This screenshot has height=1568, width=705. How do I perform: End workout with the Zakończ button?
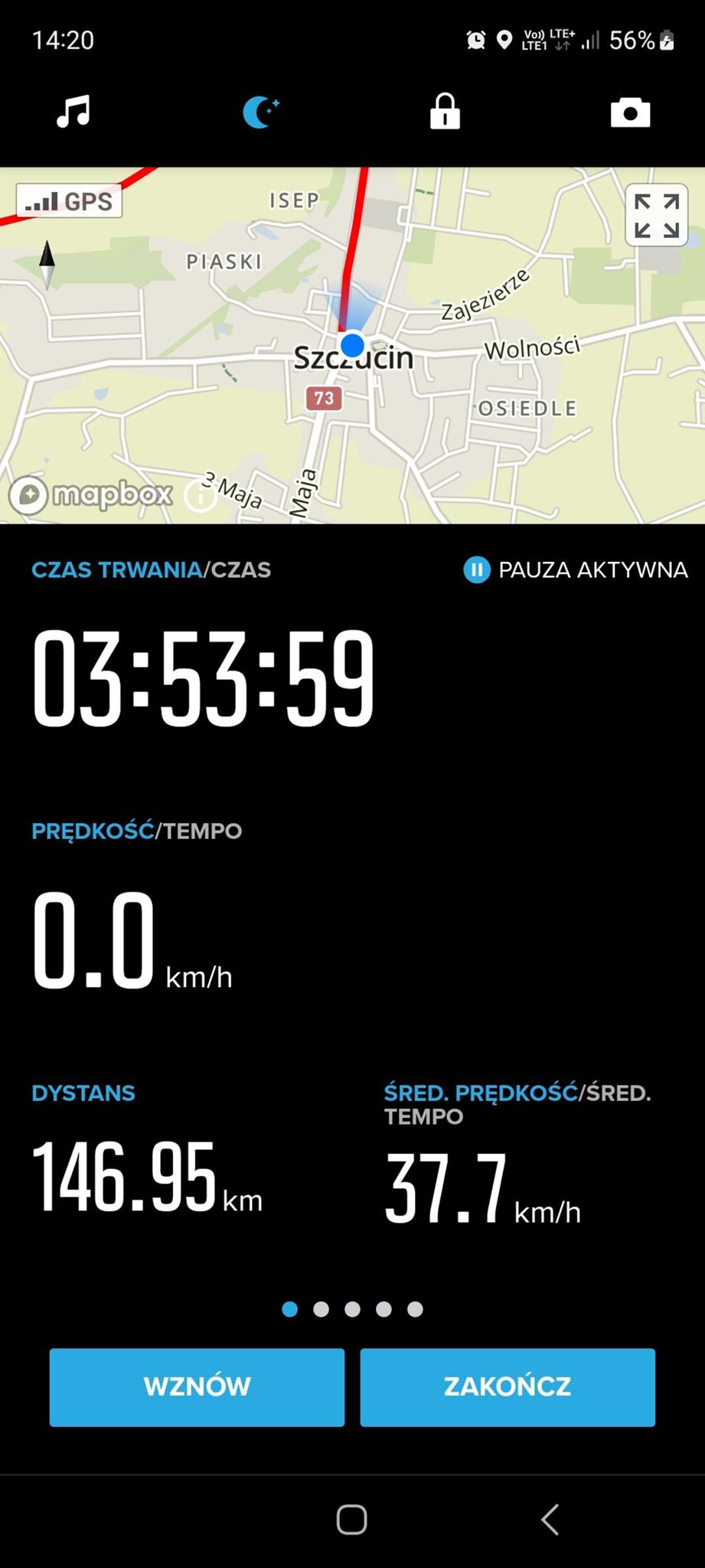click(x=508, y=1387)
